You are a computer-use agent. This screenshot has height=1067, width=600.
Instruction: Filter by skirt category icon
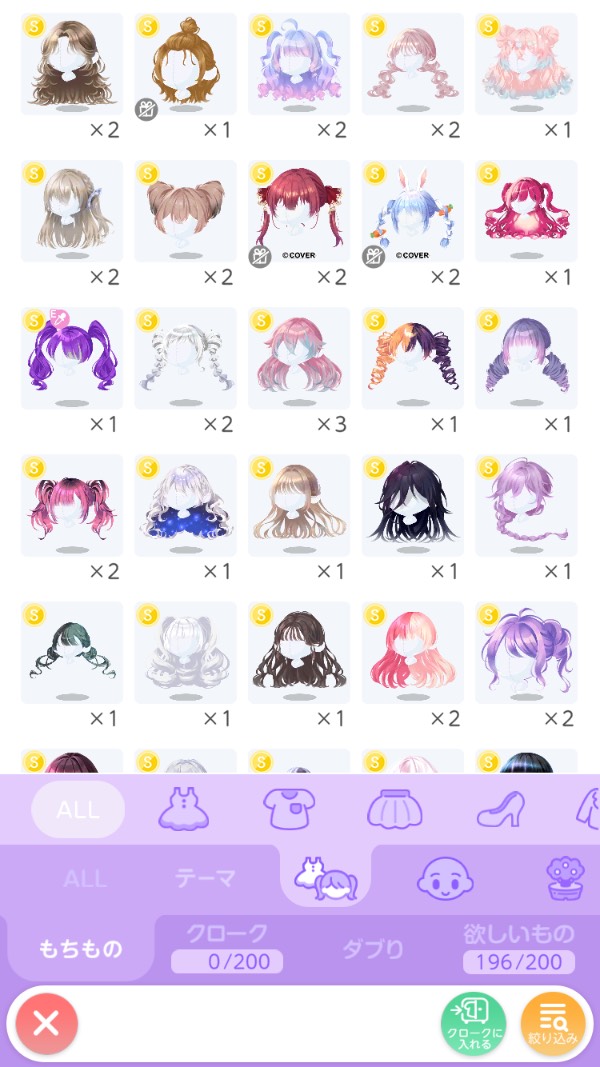tap(393, 809)
